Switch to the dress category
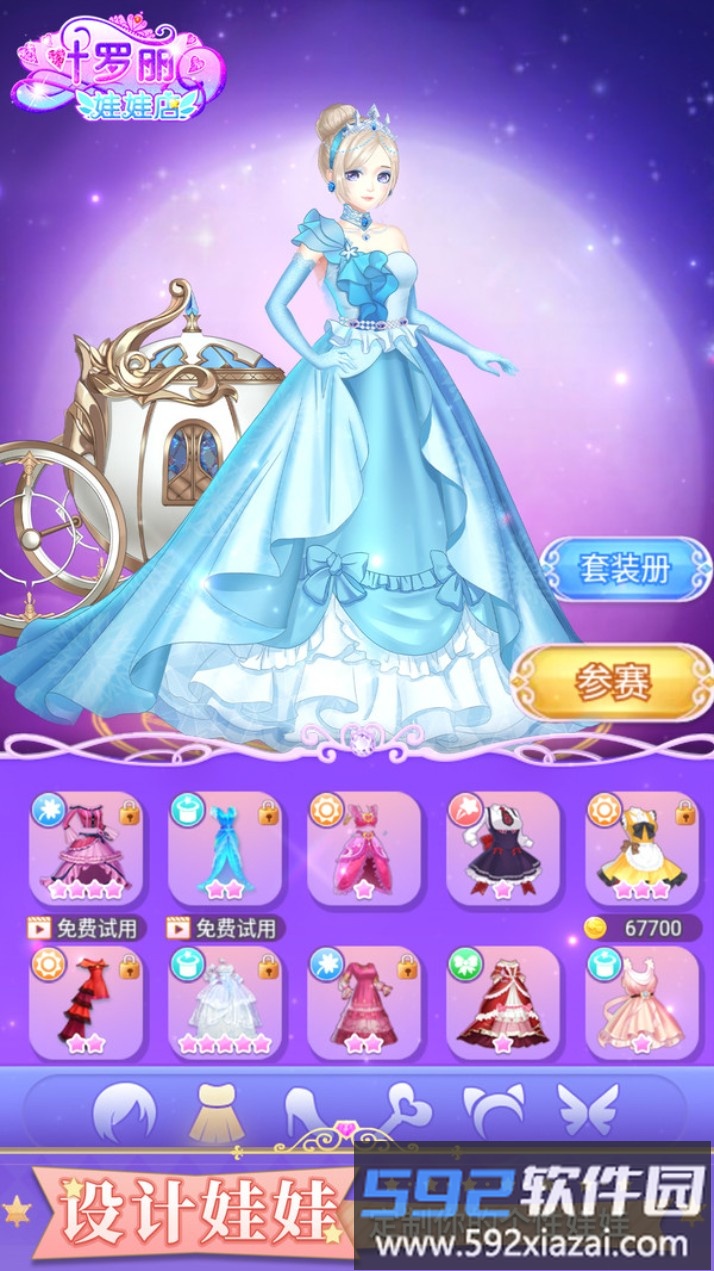 (x=216, y=1111)
